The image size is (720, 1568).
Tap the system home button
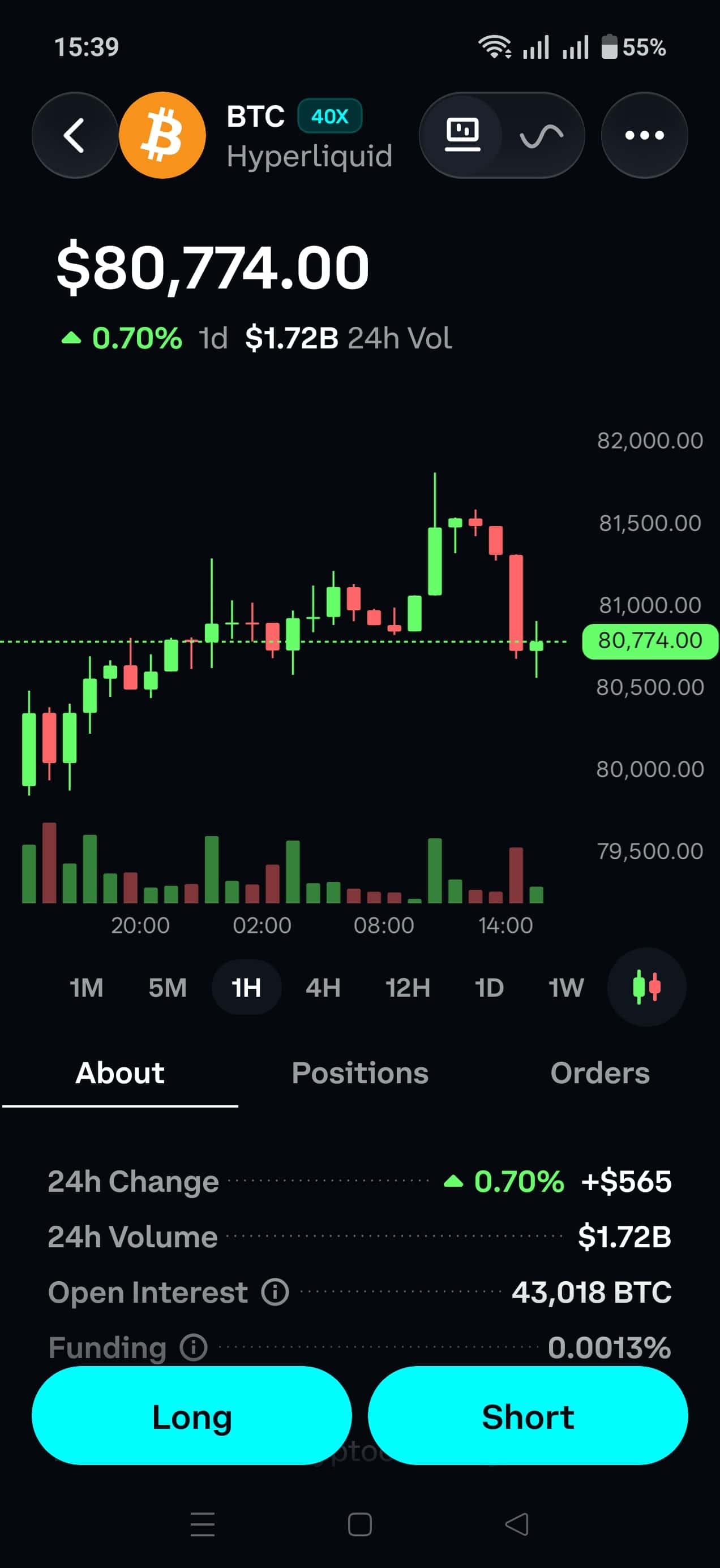(x=360, y=1524)
